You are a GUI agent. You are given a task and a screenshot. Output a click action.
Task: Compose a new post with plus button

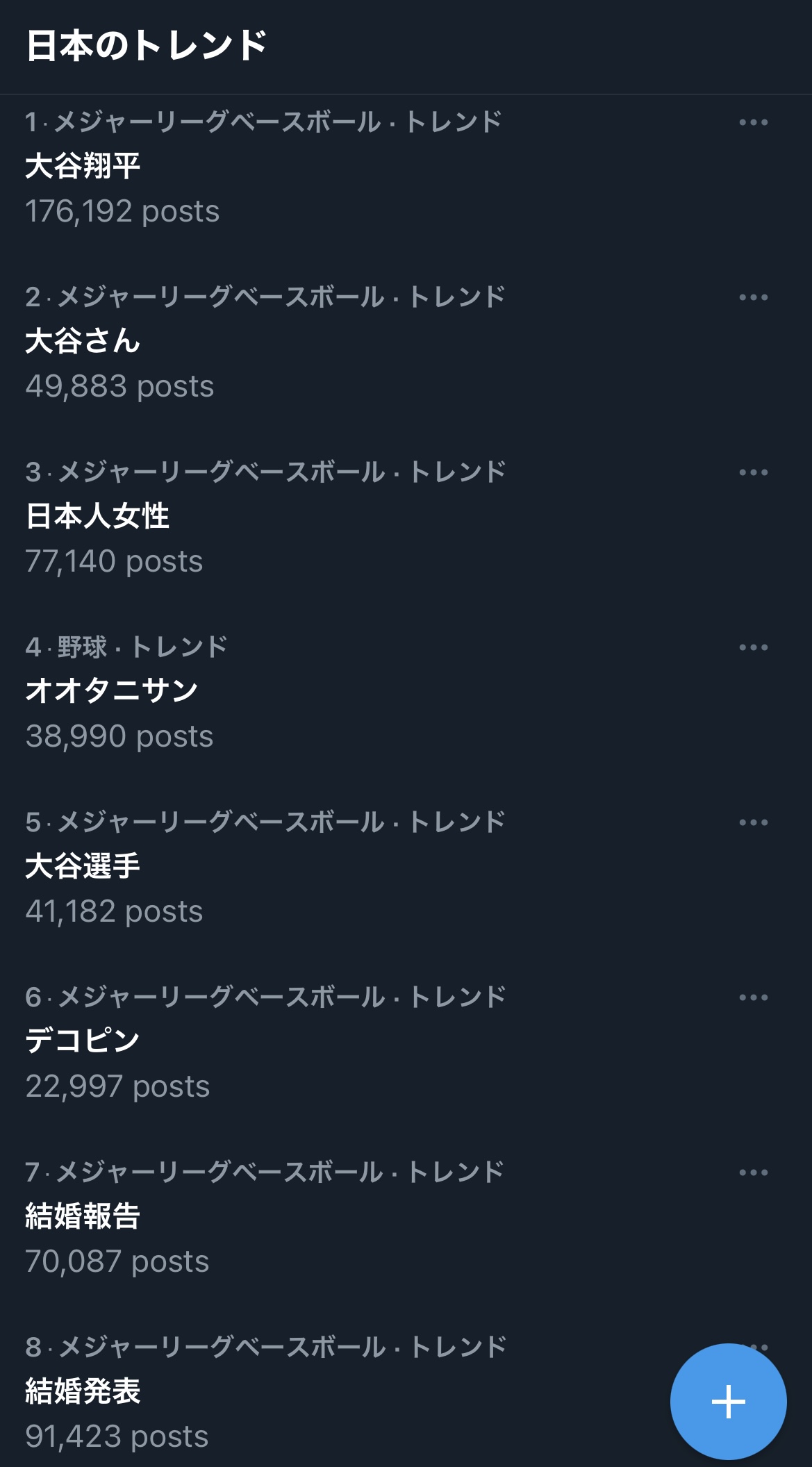(728, 1402)
